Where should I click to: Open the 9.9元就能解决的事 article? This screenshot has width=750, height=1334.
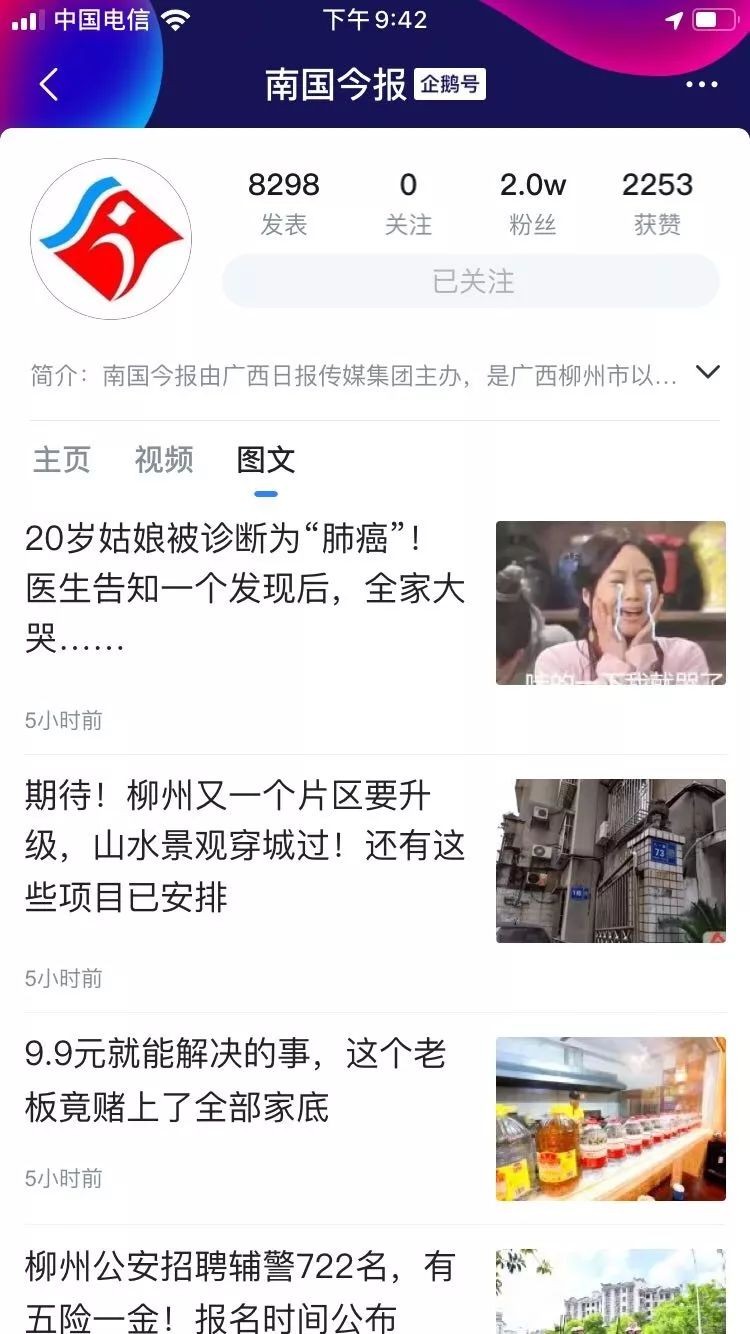[235, 1081]
